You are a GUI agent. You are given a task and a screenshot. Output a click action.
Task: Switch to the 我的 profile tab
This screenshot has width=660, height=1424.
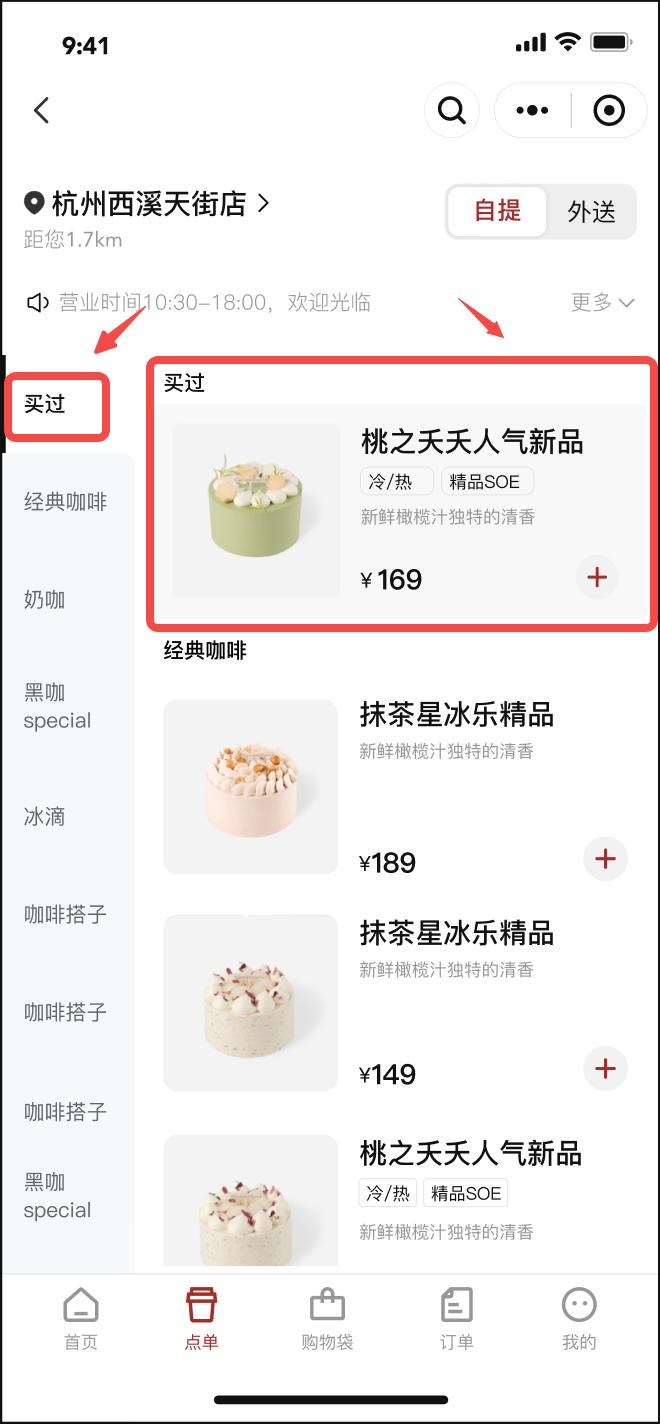point(579,1319)
